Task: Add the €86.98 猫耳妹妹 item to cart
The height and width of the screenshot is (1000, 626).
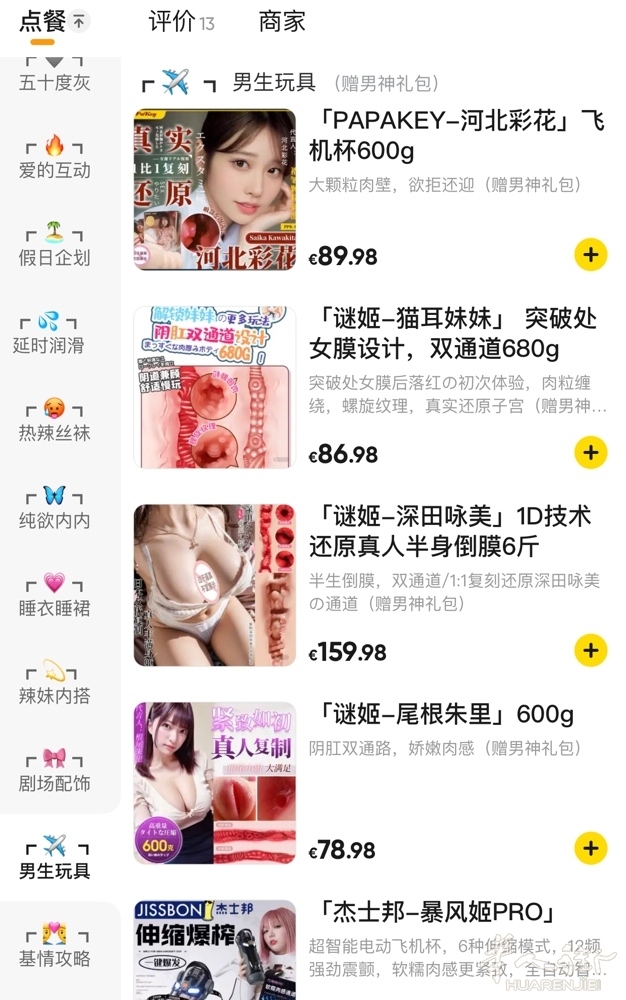Action: tap(591, 452)
